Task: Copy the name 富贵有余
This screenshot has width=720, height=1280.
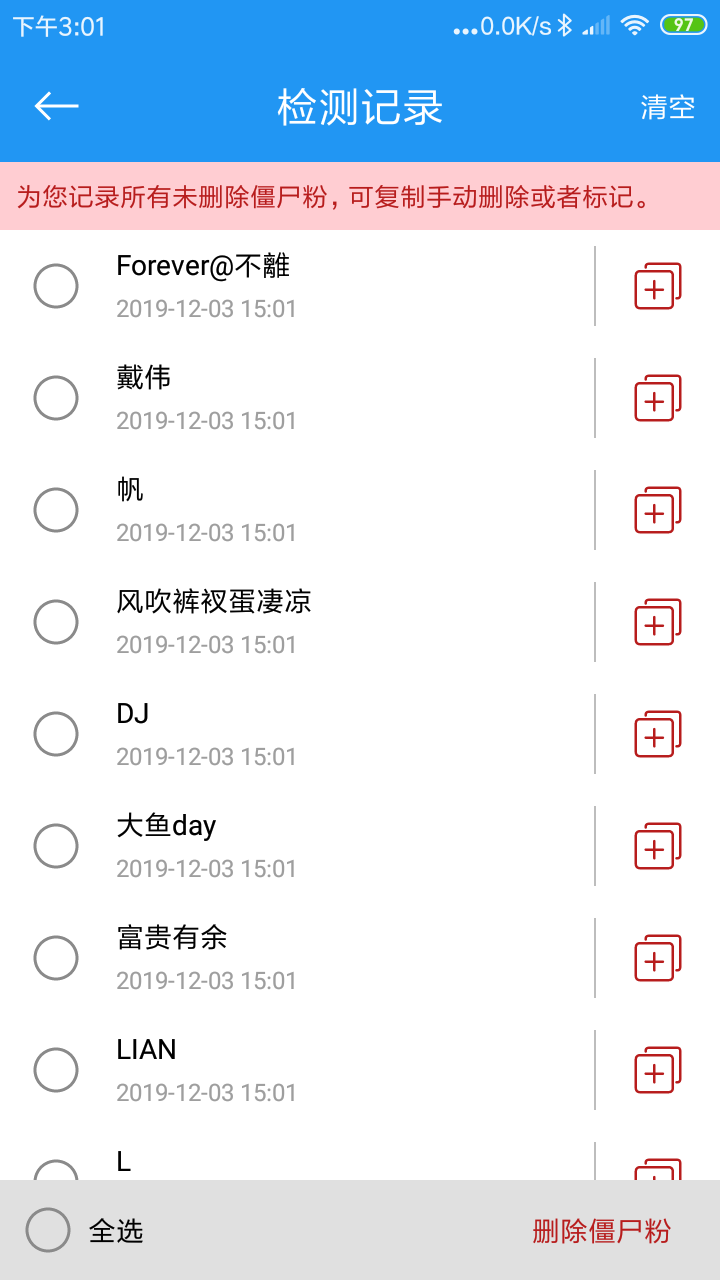Action: click(x=657, y=959)
